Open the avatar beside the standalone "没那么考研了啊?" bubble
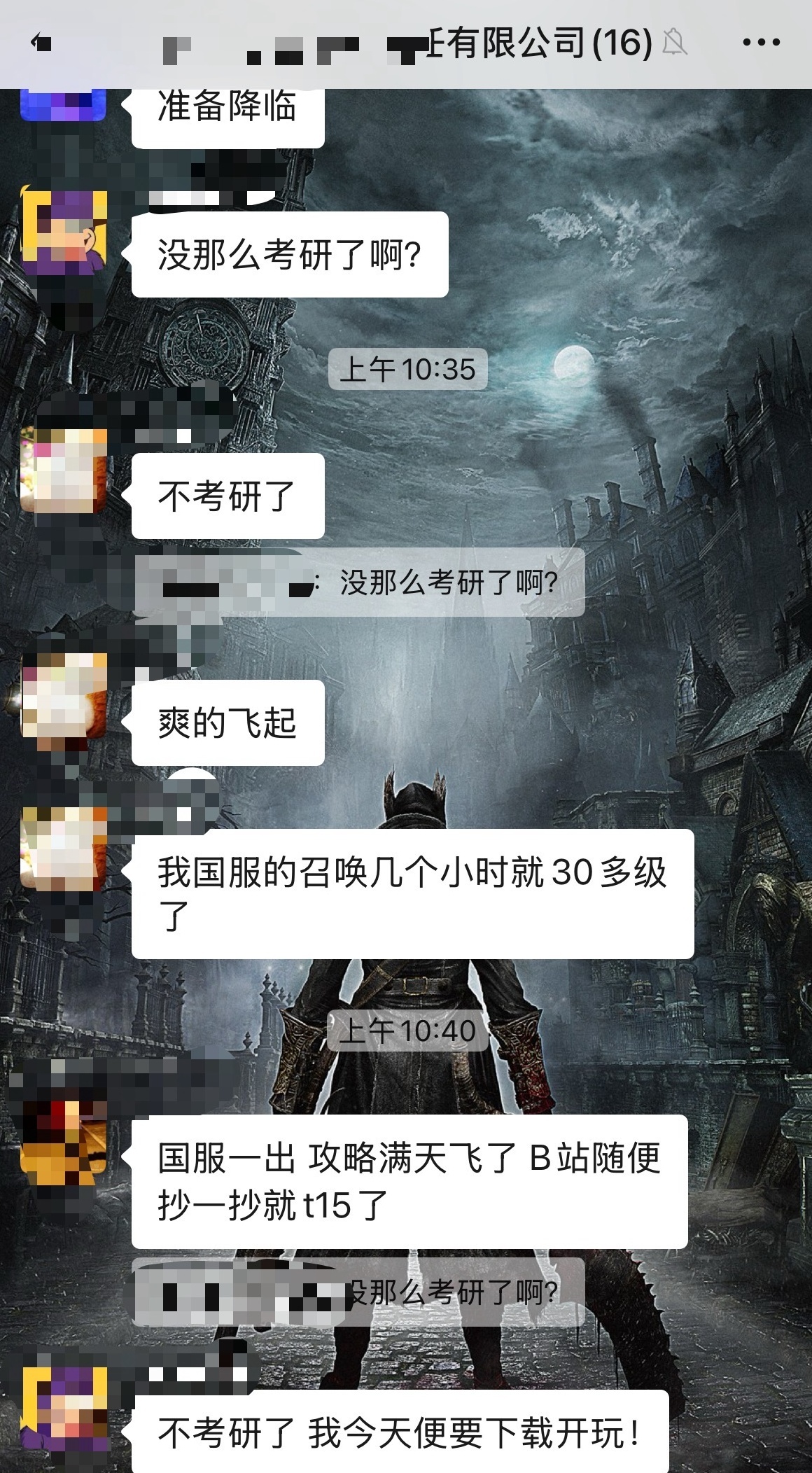812x1473 pixels. point(64,233)
